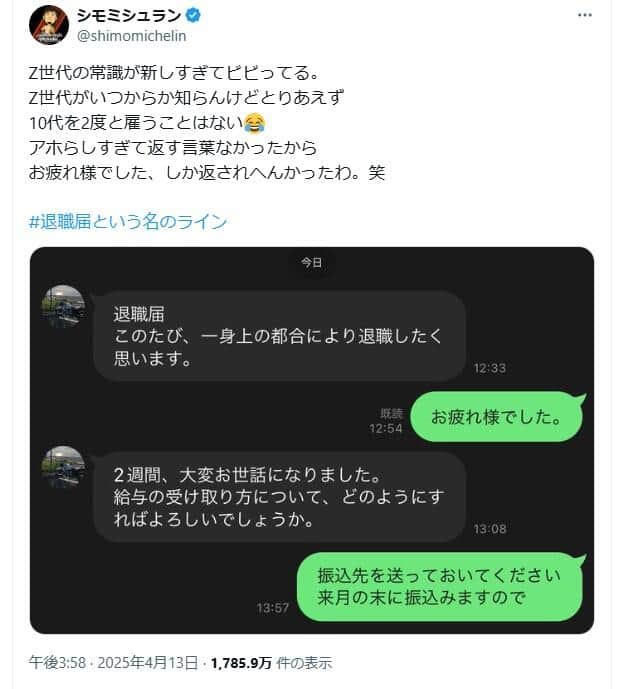Viewport: 626px width, 689px height.
Task: Open the シモミシュラン profile avatar
Action: (x=49, y=25)
